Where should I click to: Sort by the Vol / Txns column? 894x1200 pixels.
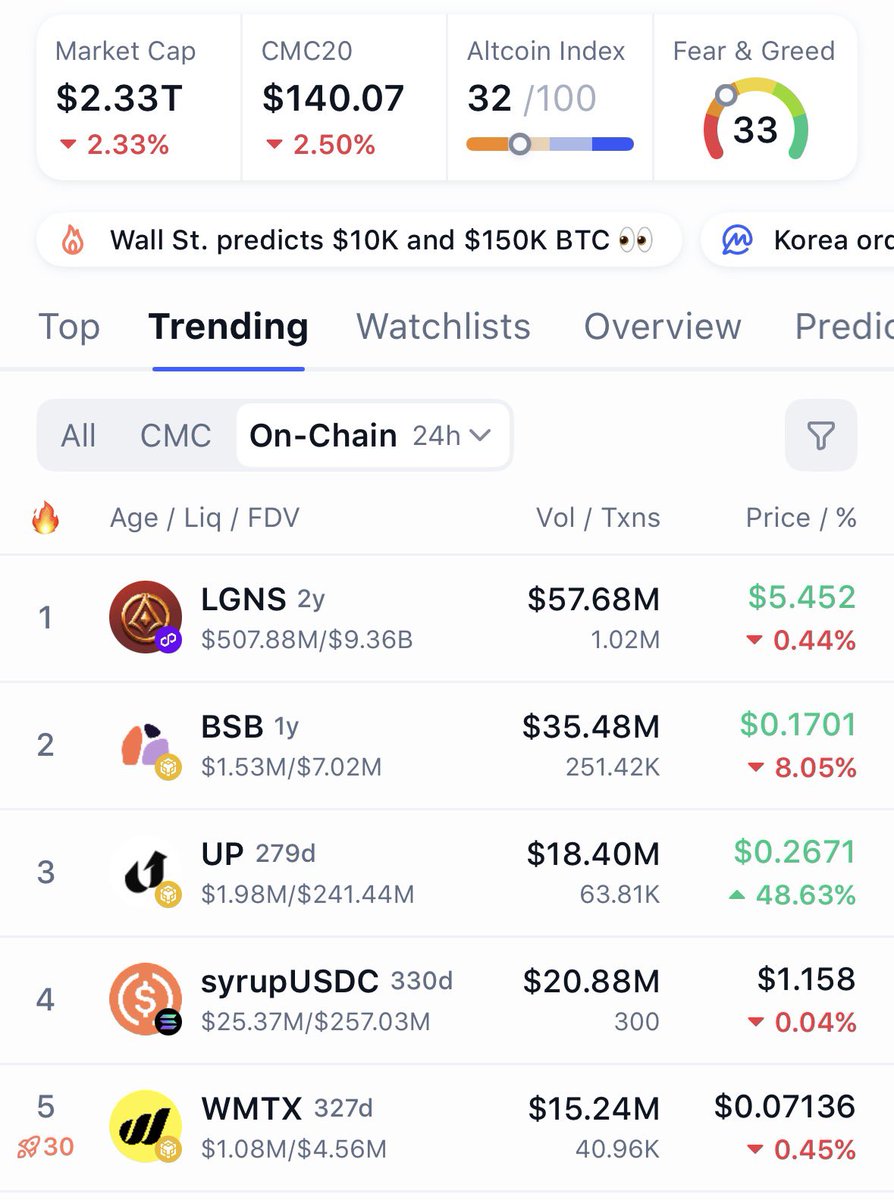coord(598,518)
